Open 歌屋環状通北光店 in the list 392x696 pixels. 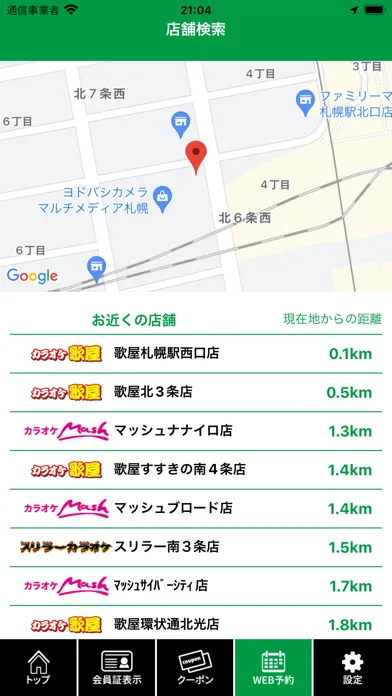(x=196, y=623)
